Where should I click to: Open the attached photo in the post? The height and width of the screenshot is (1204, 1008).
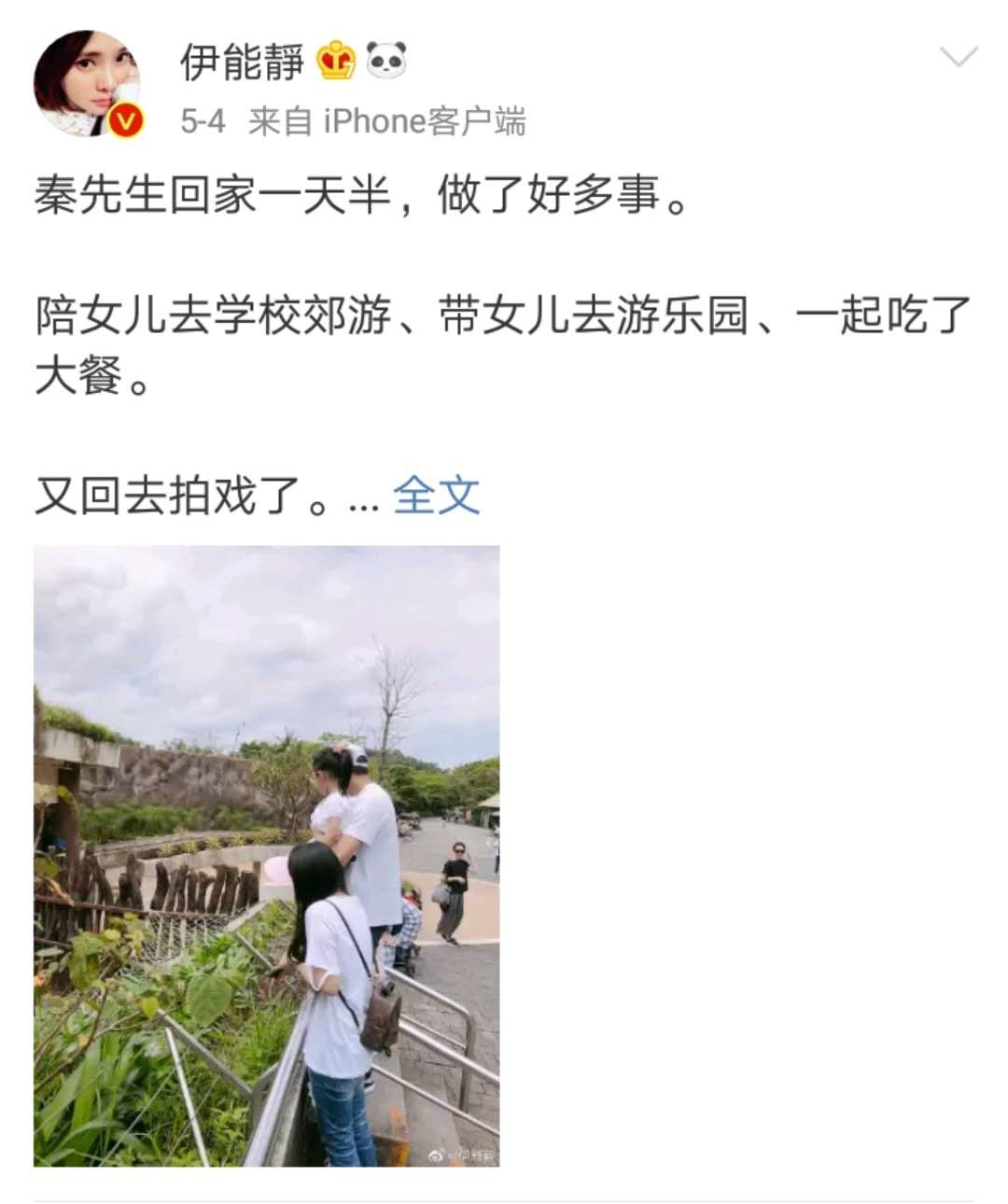tap(267, 856)
